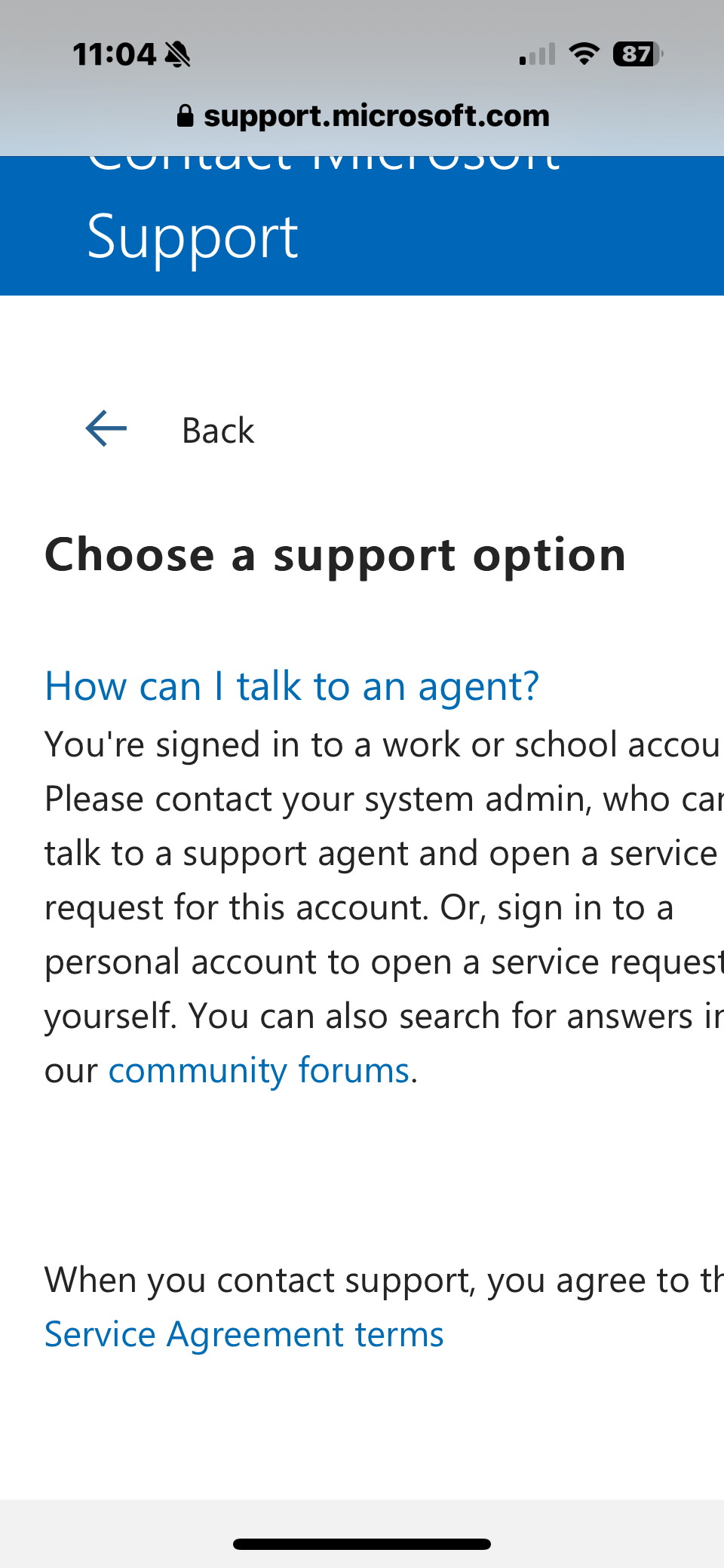Tap the support.microsoft.com address bar

point(363,115)
